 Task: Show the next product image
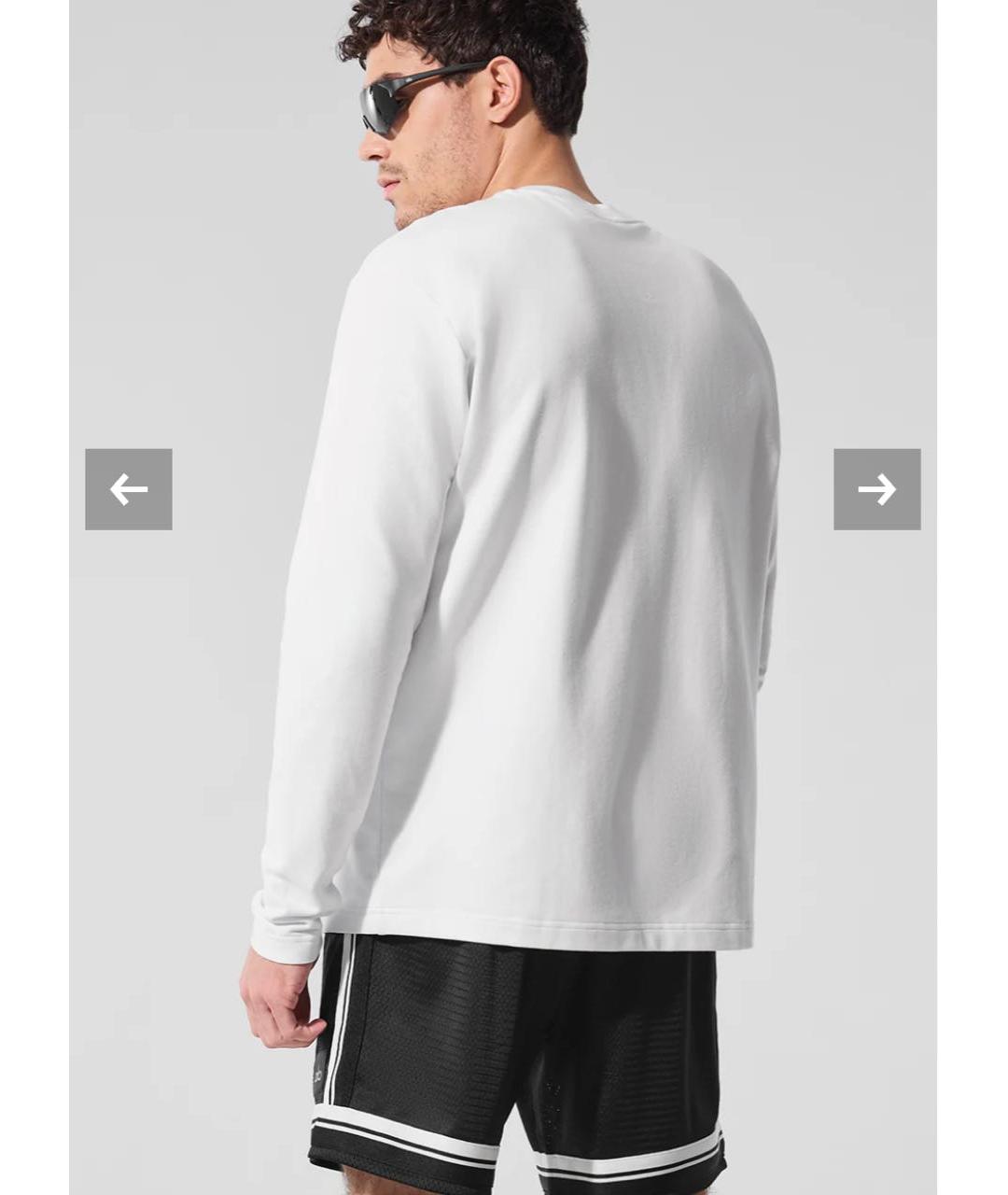pyautogui.click(x=876, y=489)
